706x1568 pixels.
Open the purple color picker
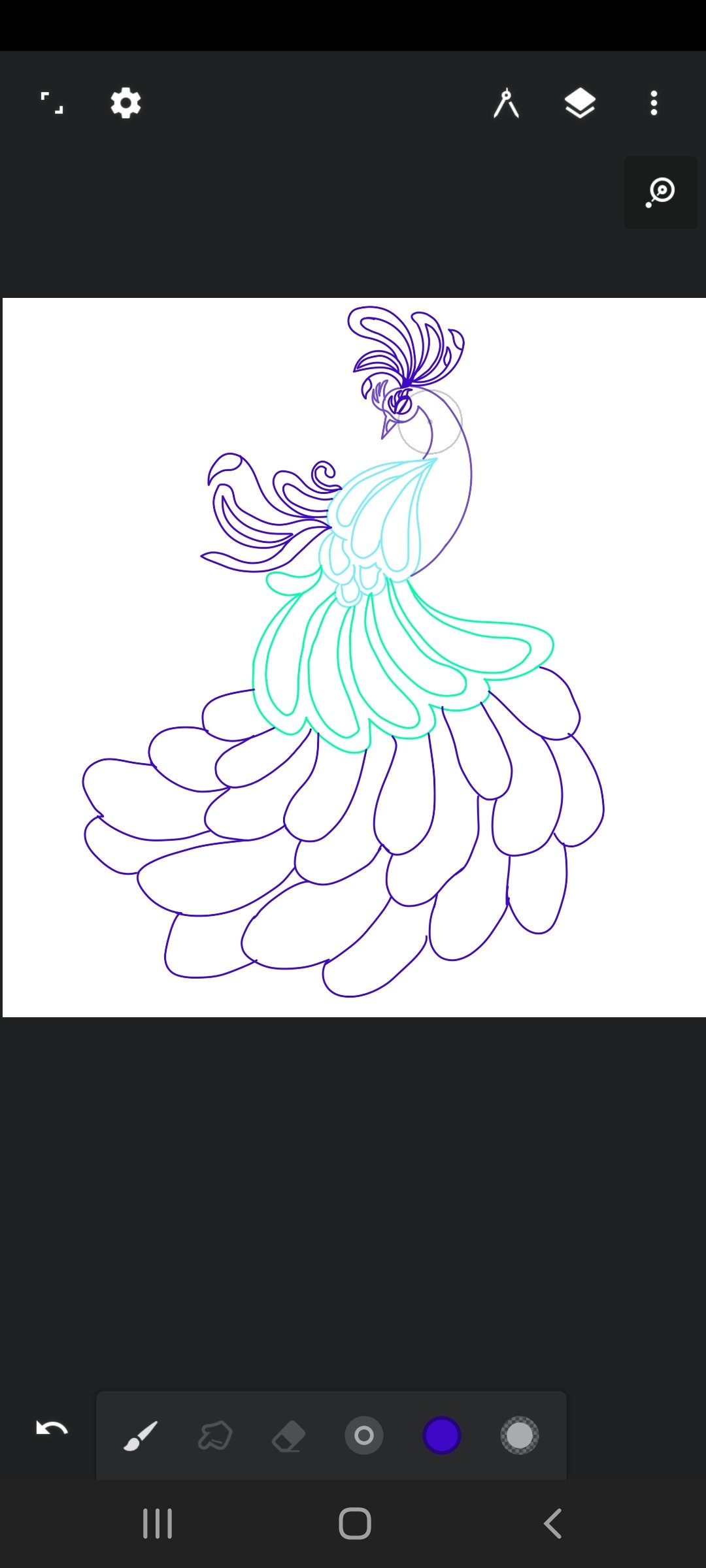442,1435
